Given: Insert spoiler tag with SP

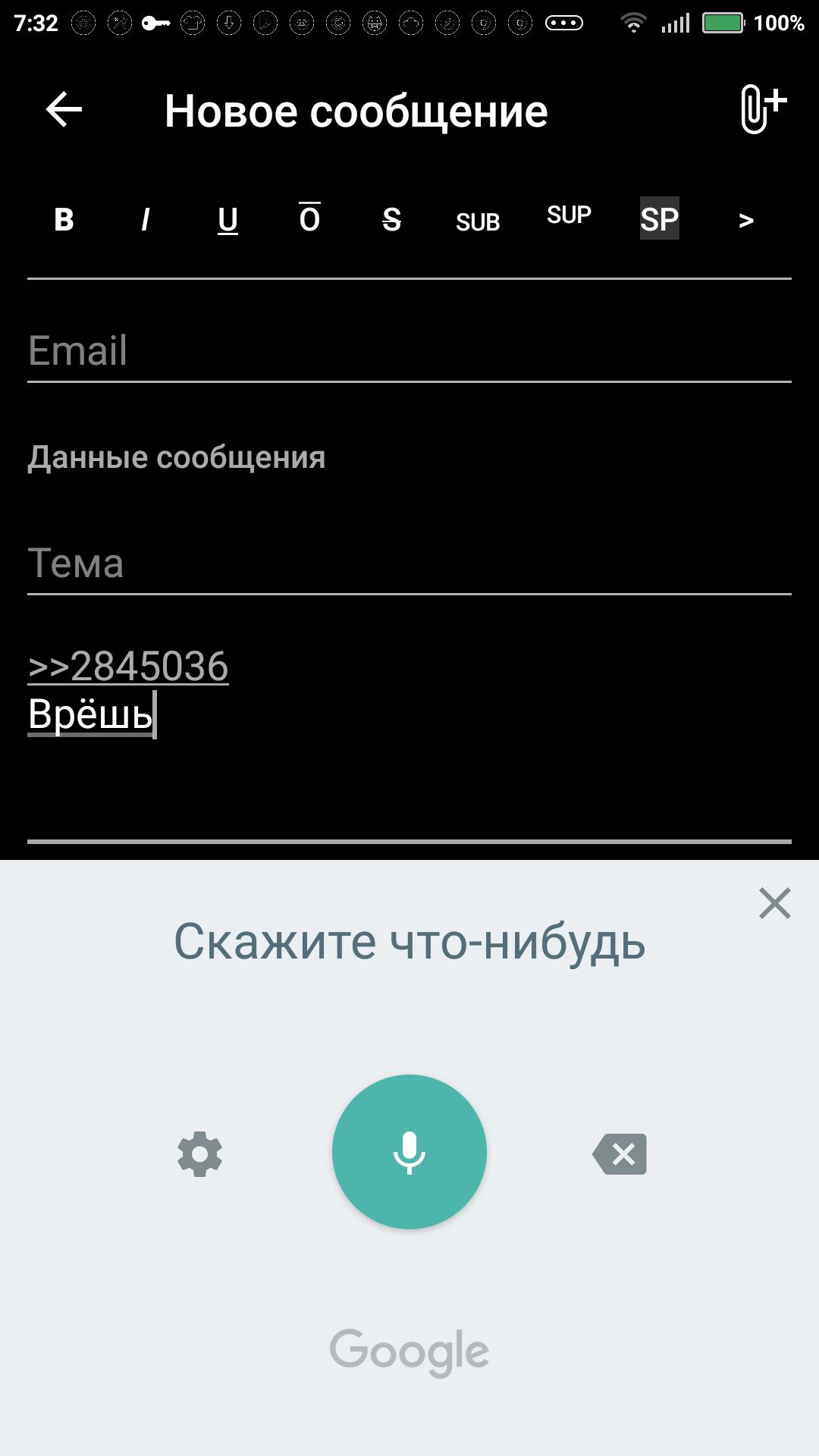Looking at the screenshot, I should [659, 218].
